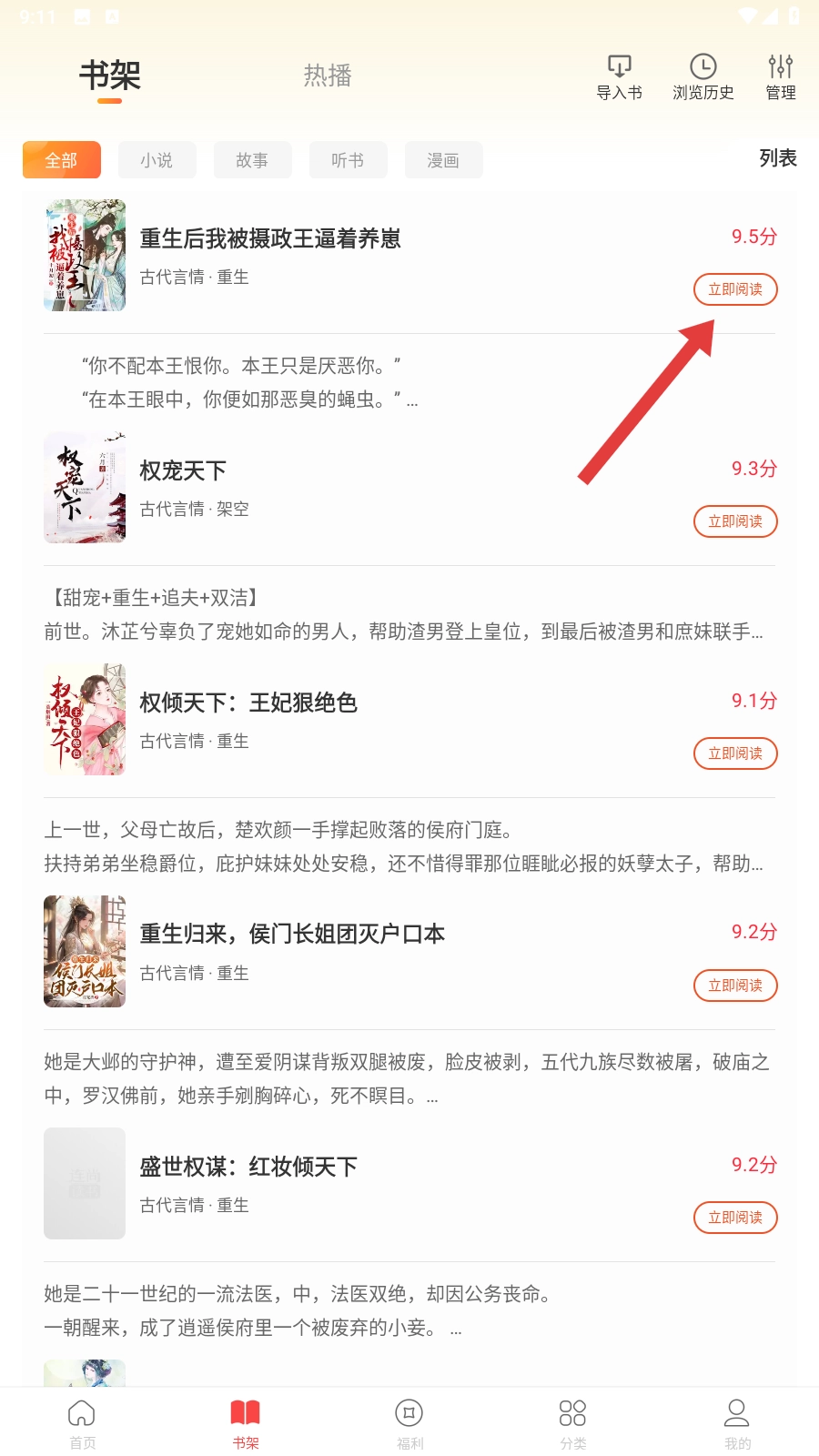Go to the 首页 home tab

point(82,1422)
